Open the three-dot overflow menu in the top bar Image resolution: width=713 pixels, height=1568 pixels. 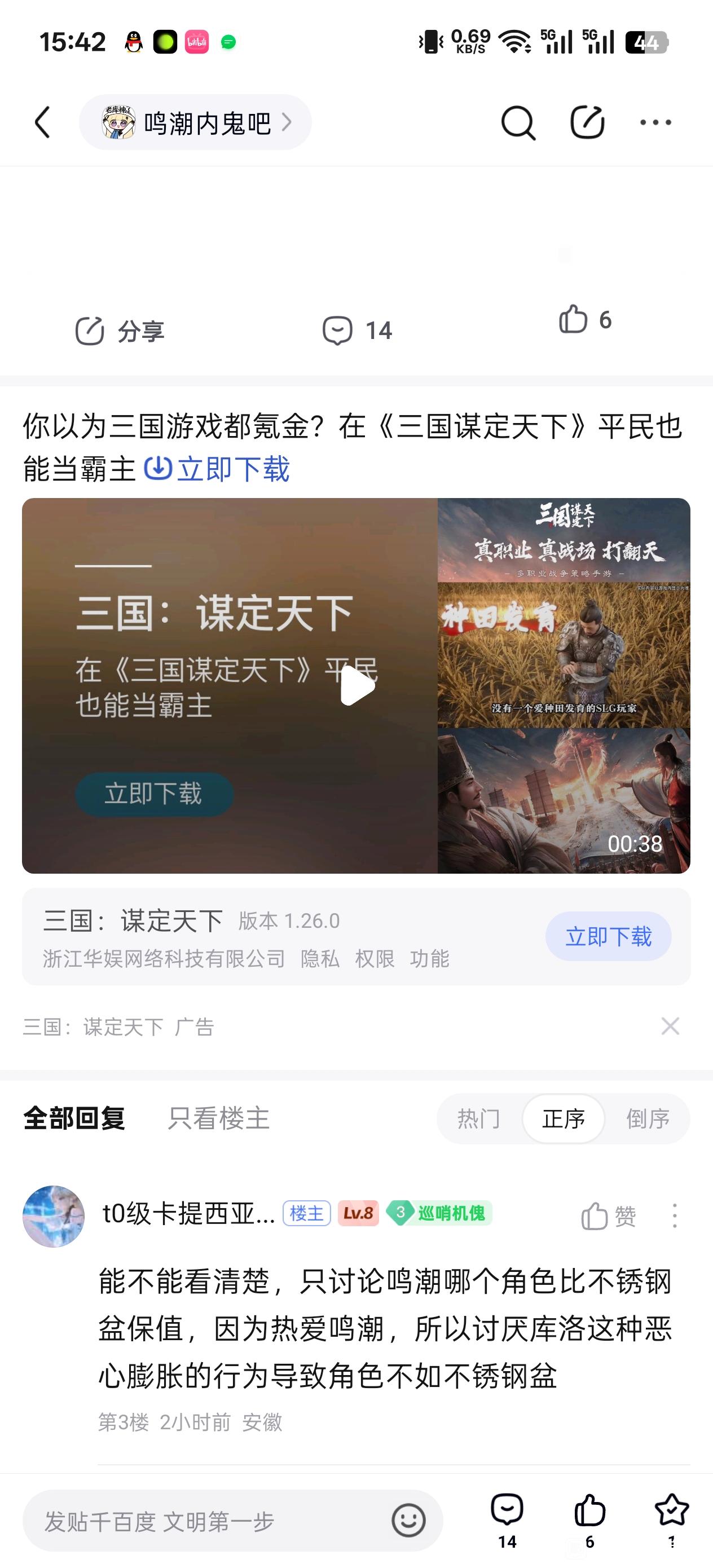(x=656, y=122)
